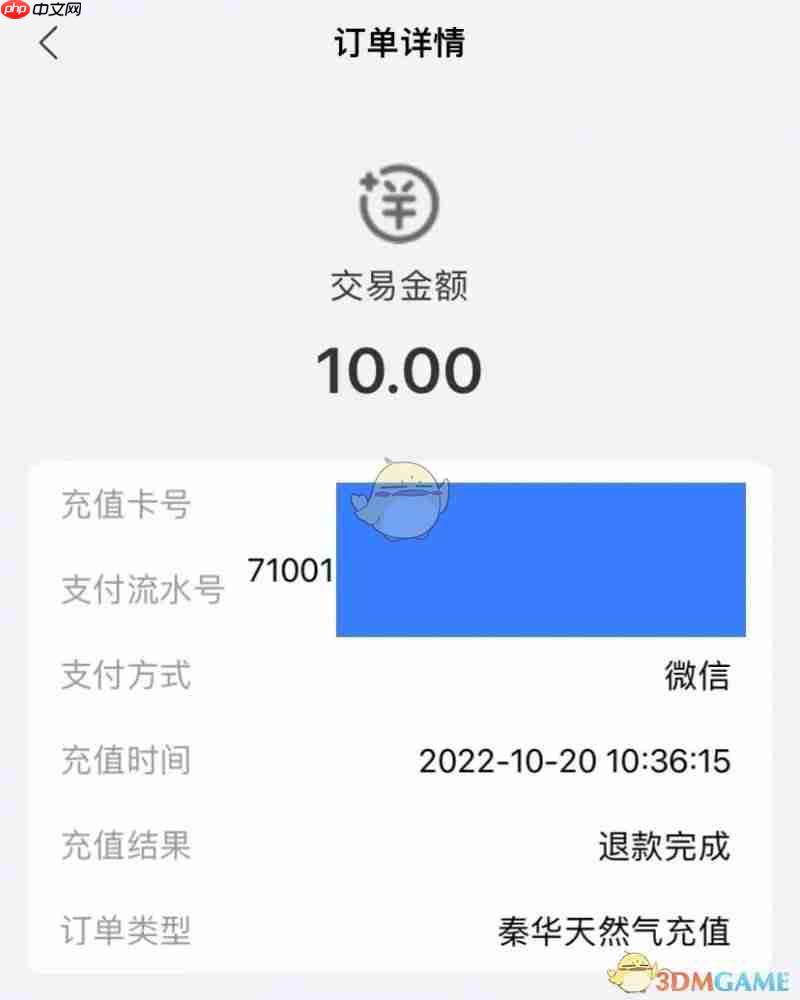The width and height of the screenshot is (800, 1000).
Task: Select the 充值结果 row label
Action: [123, 846]
